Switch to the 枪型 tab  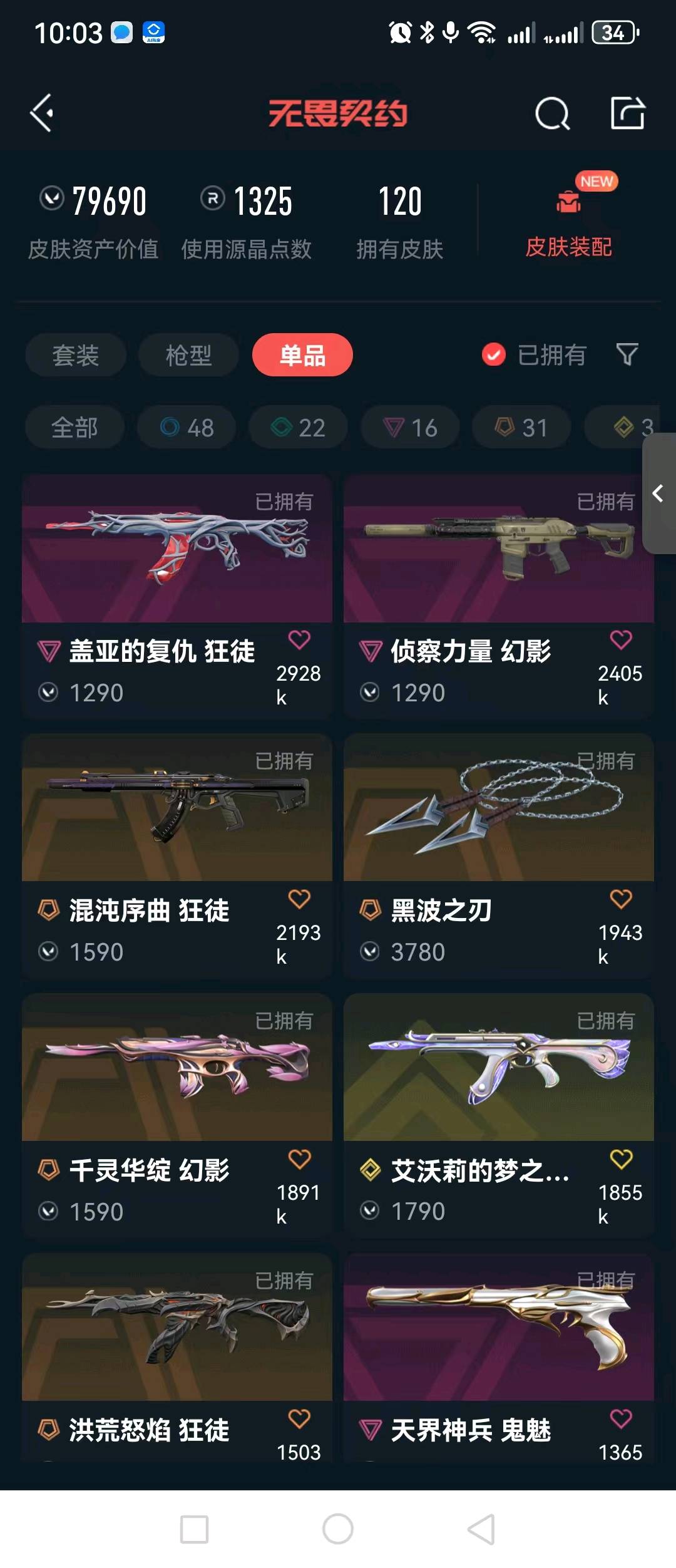point(188,355)
